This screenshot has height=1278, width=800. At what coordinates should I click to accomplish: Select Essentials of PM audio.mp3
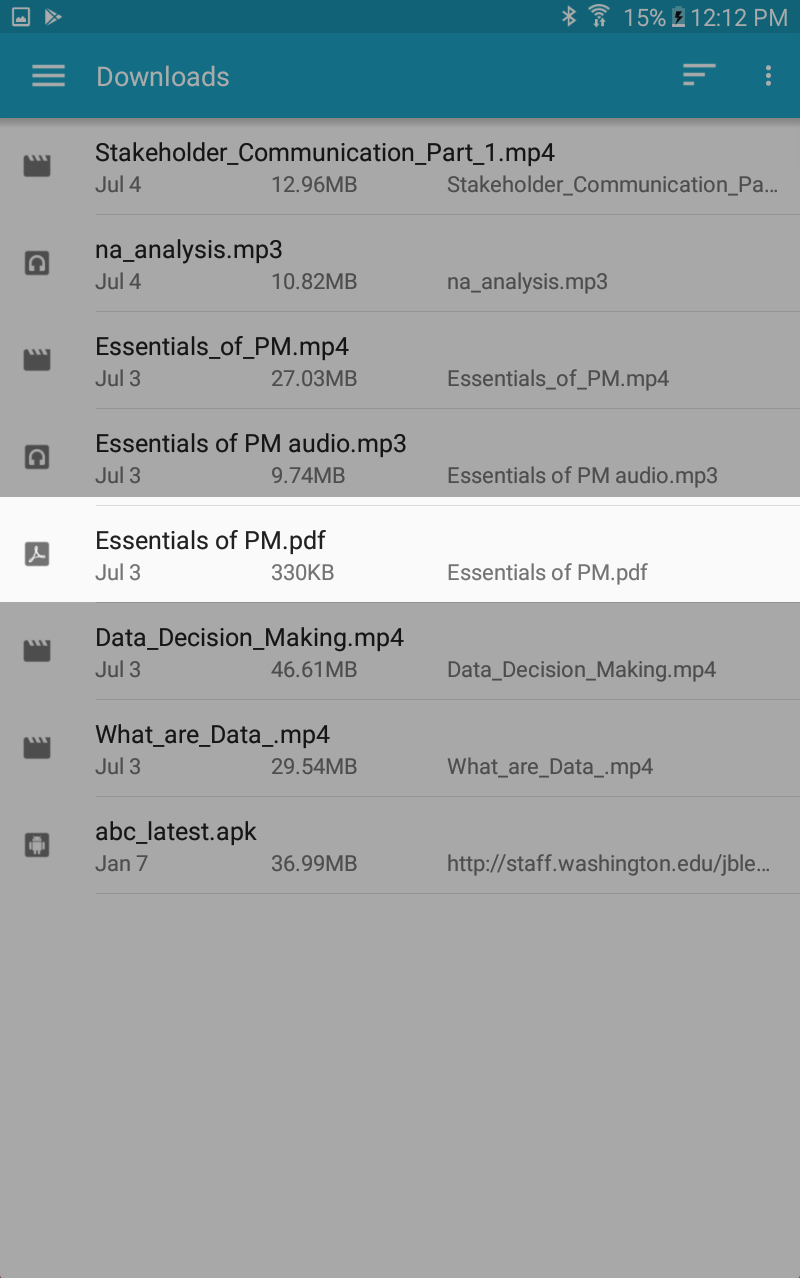point(400,458)
